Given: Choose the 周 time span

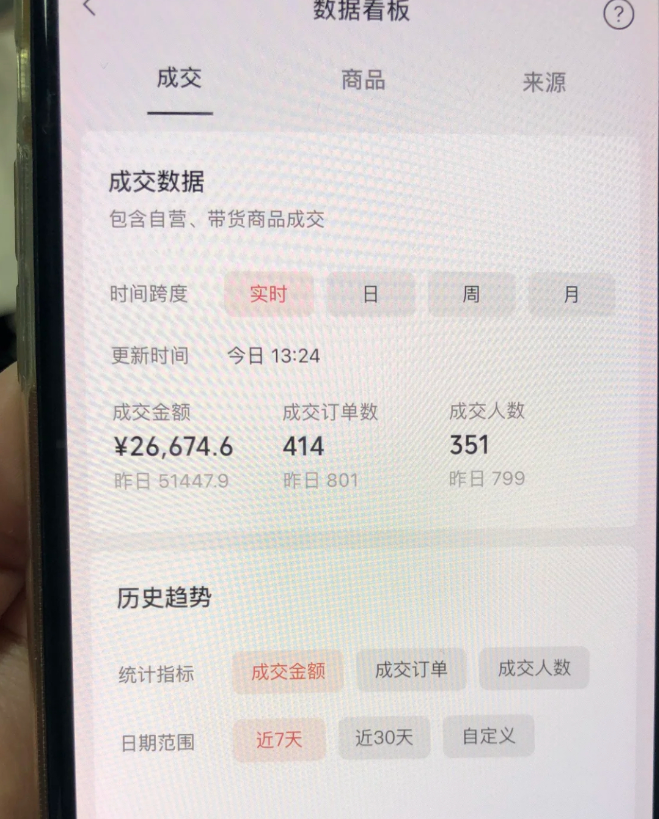Looking at the screenshot, I should click(x=471, y=294).
